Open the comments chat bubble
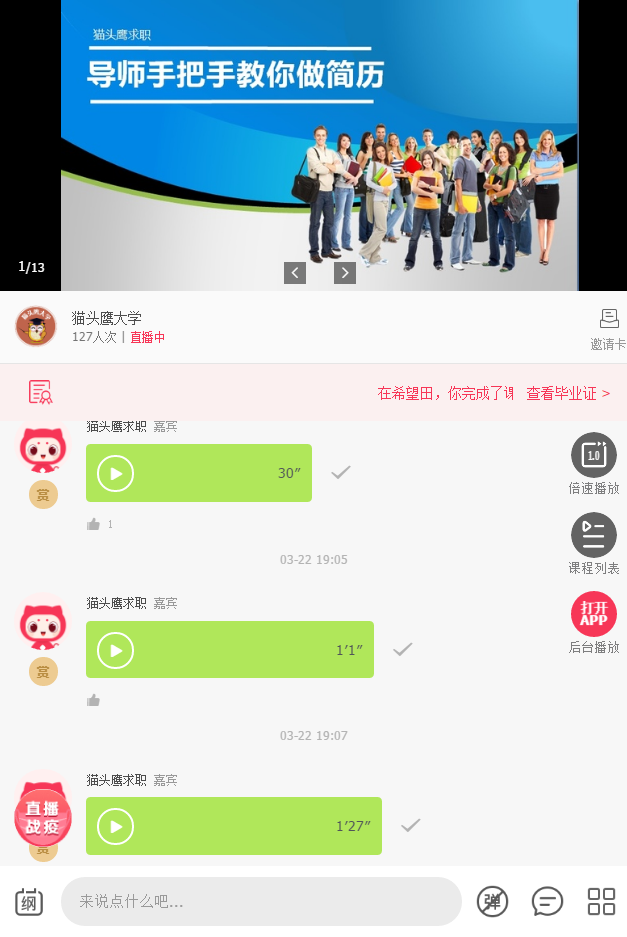This screenshot has height=937, width=627. point(547,902)
